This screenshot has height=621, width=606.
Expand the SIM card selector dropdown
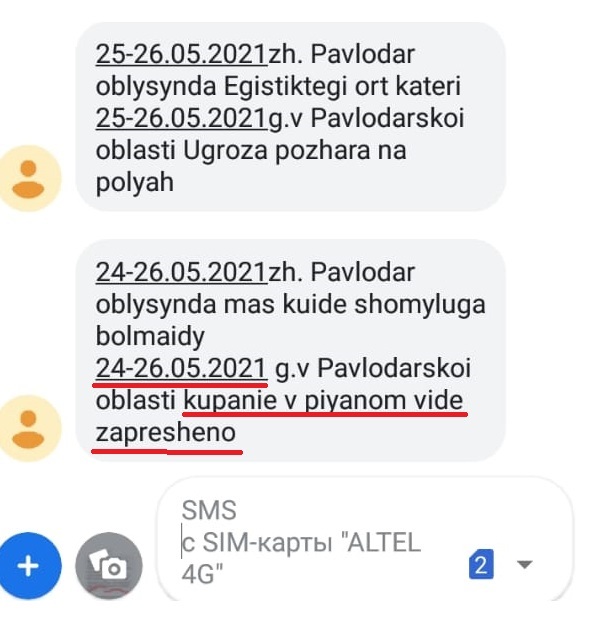click(524, 566)
